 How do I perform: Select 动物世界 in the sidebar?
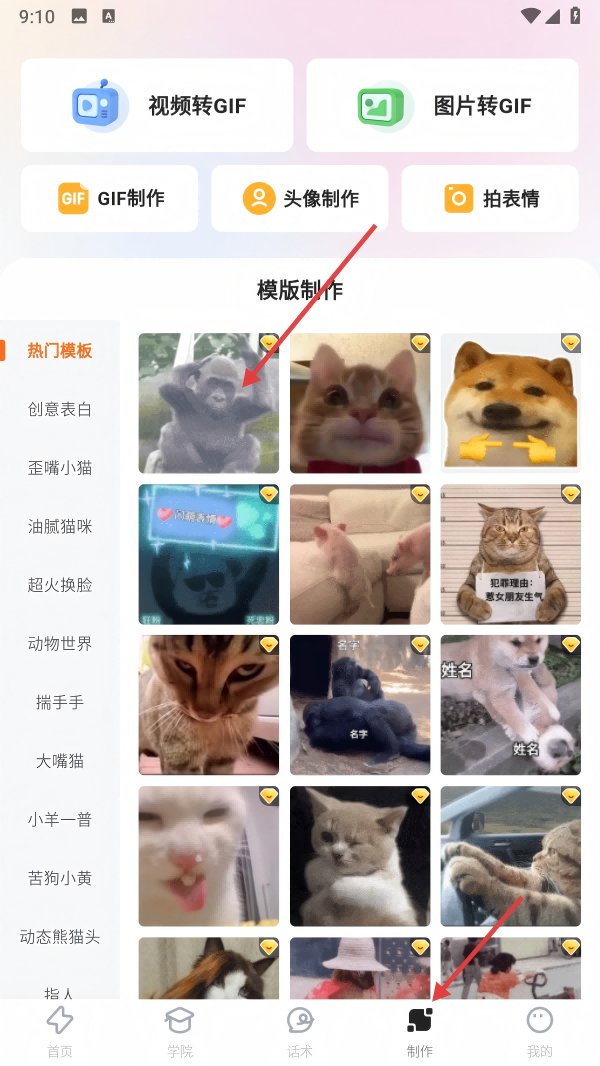pos(60,644)
